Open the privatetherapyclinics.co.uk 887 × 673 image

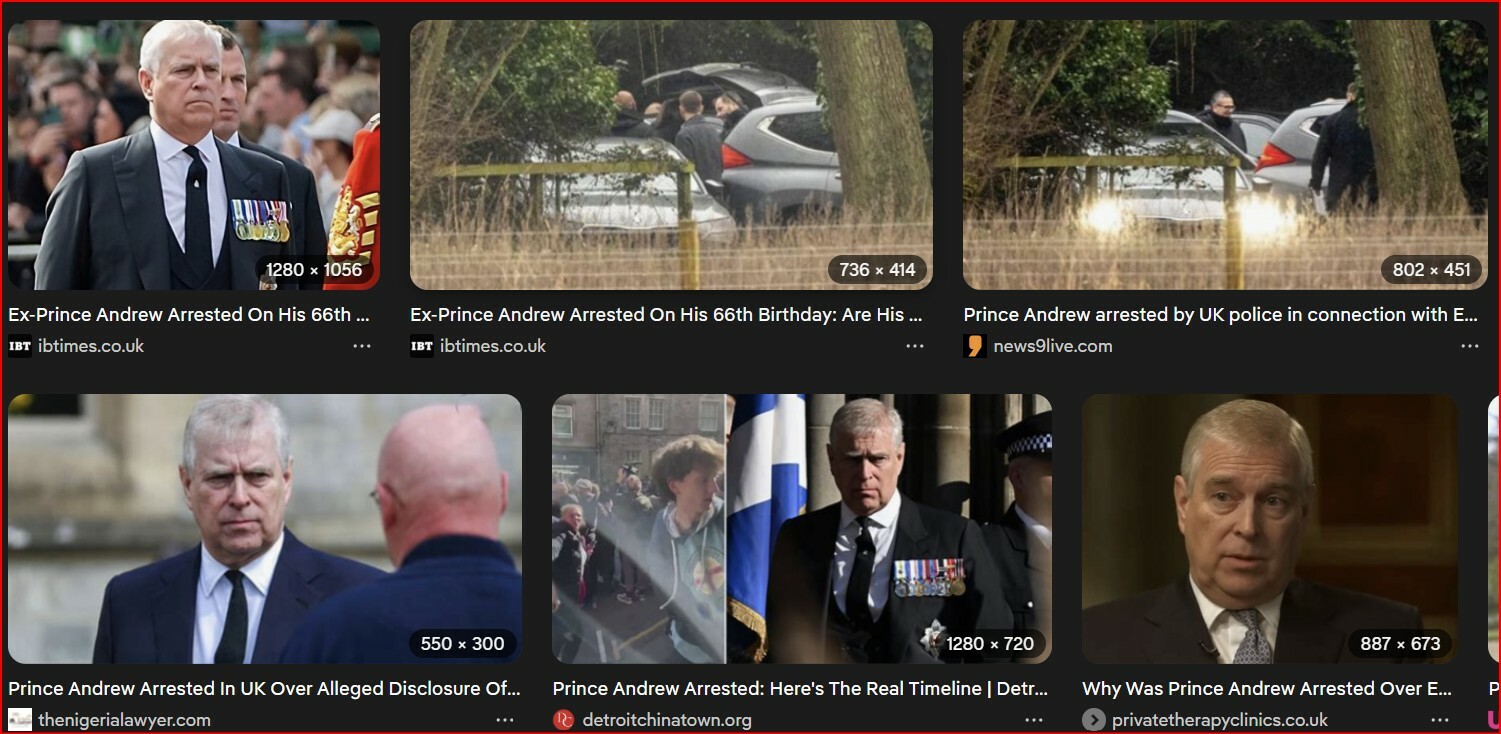[1269, 528]
